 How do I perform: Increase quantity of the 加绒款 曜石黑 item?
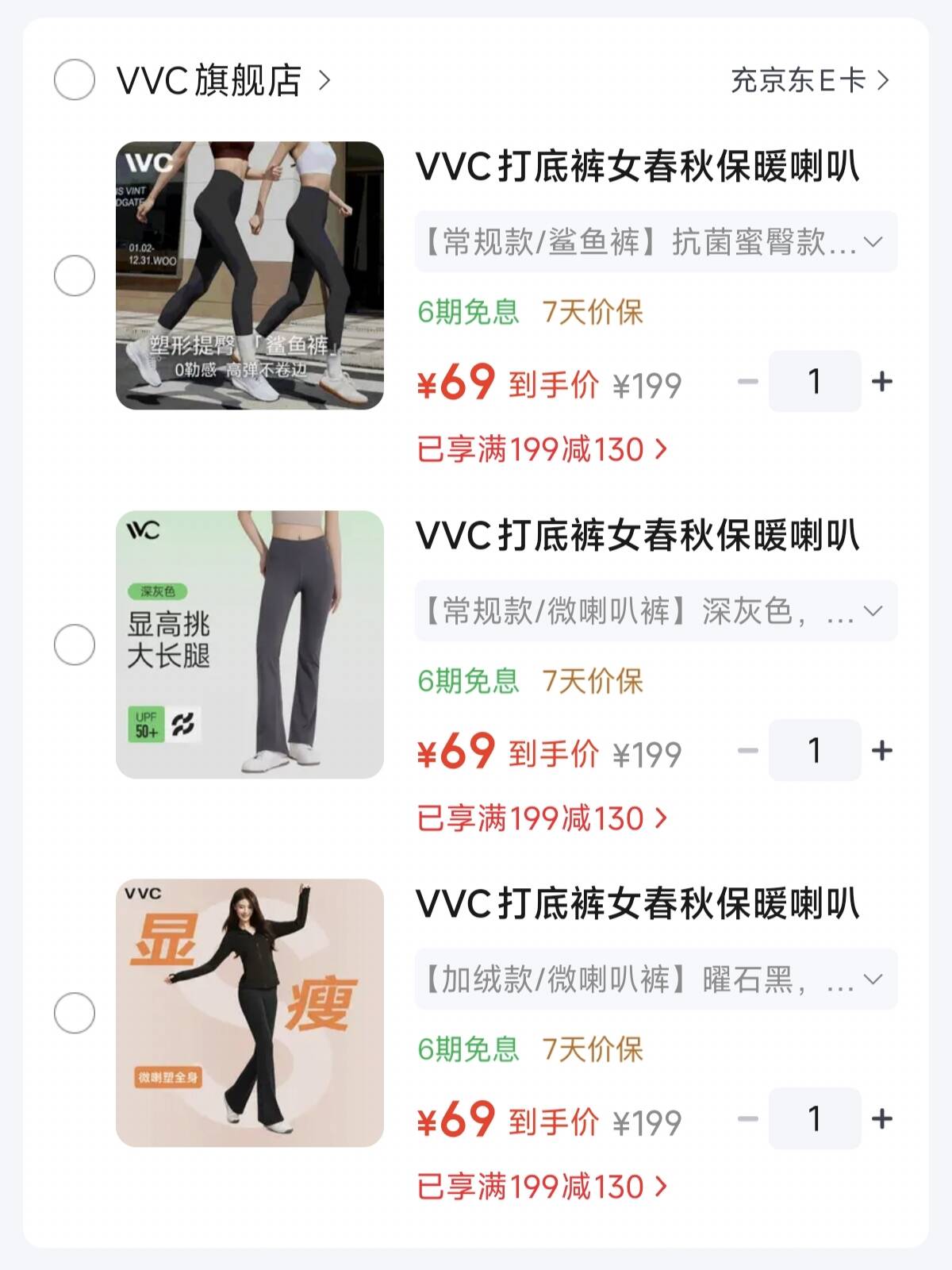tap(882, 1118)
